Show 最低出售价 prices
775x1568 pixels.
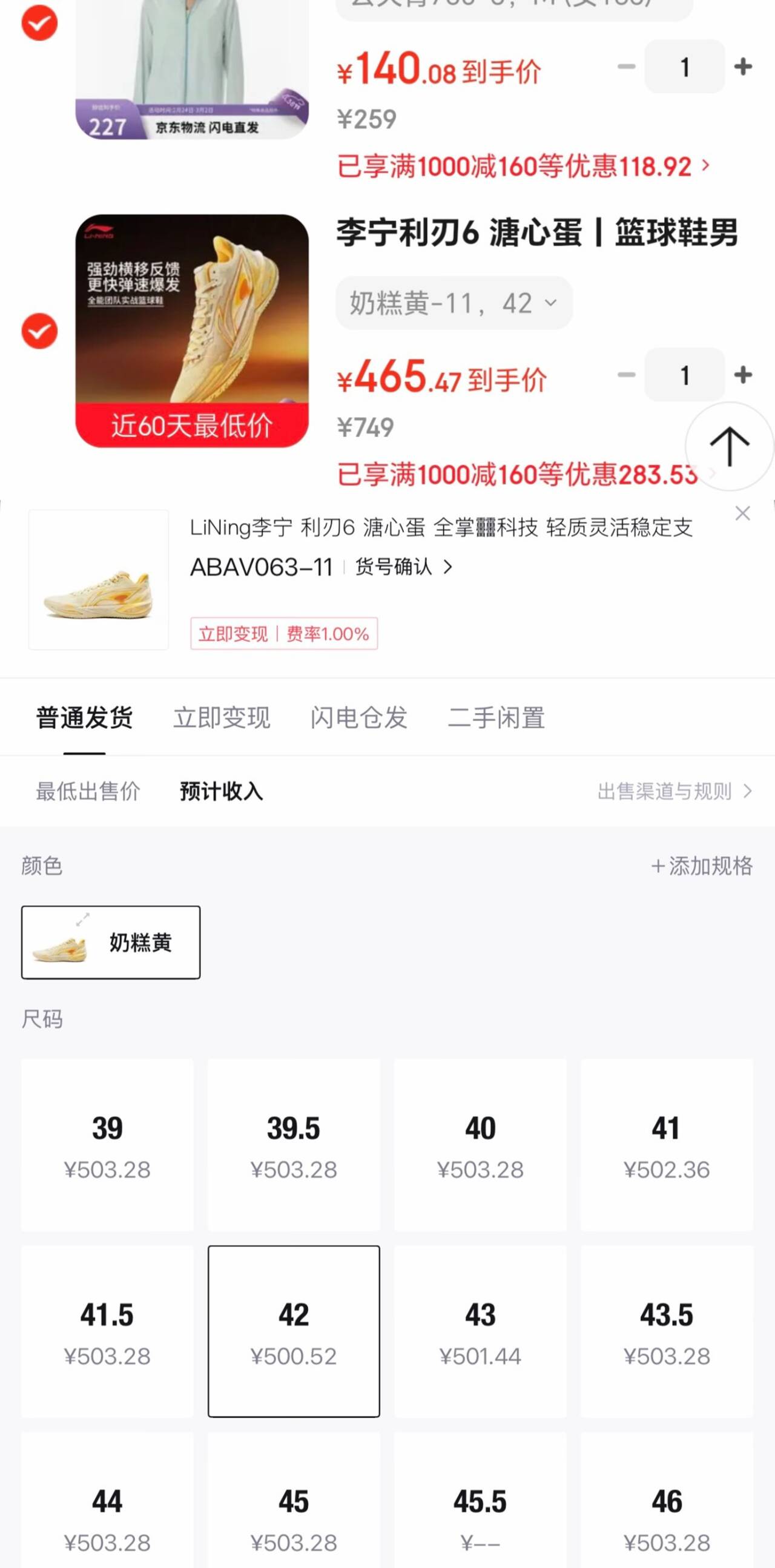tap(88, 791)
